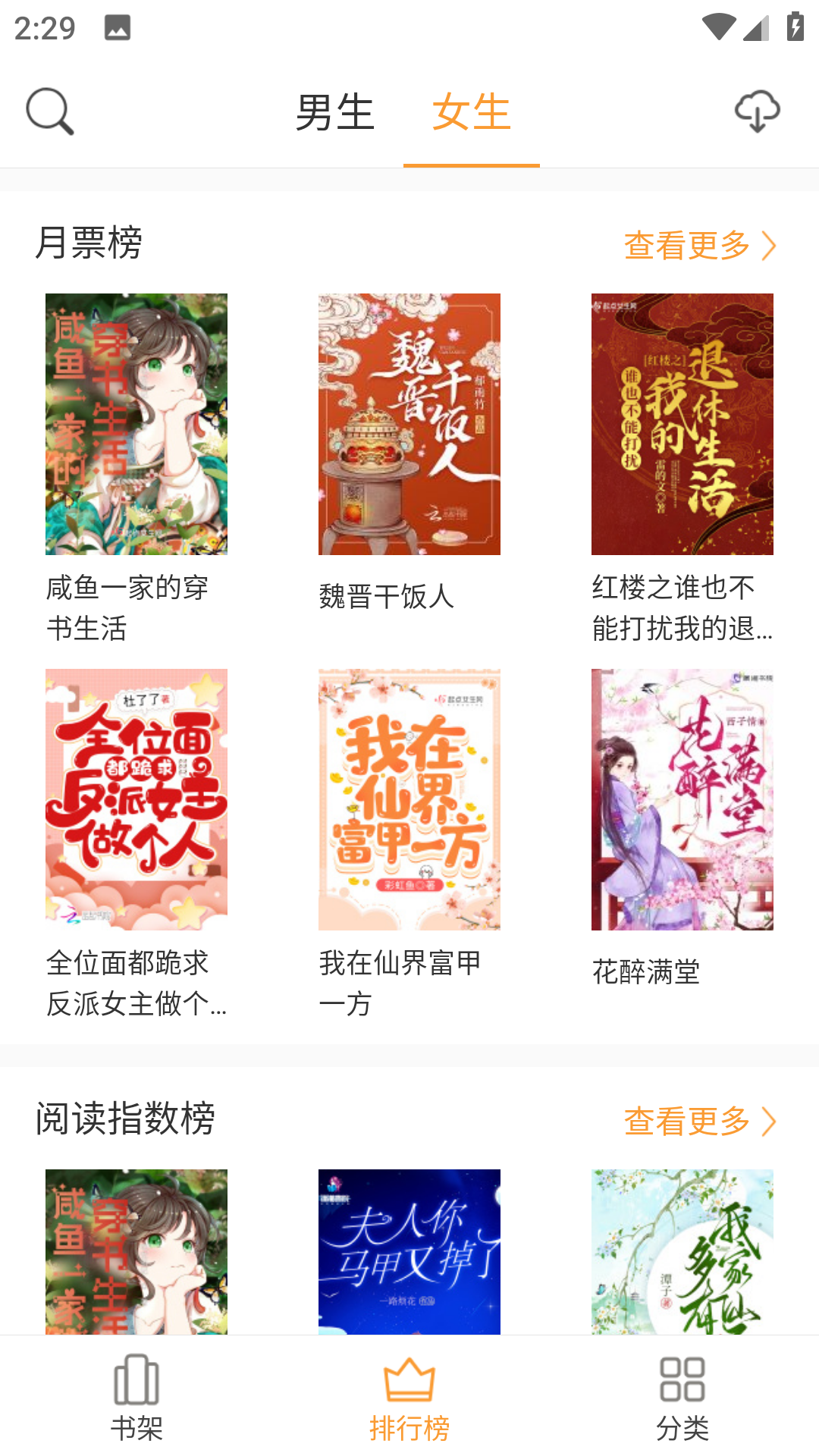Open the 夫人你马甲又掉了 book cover

409,1251
